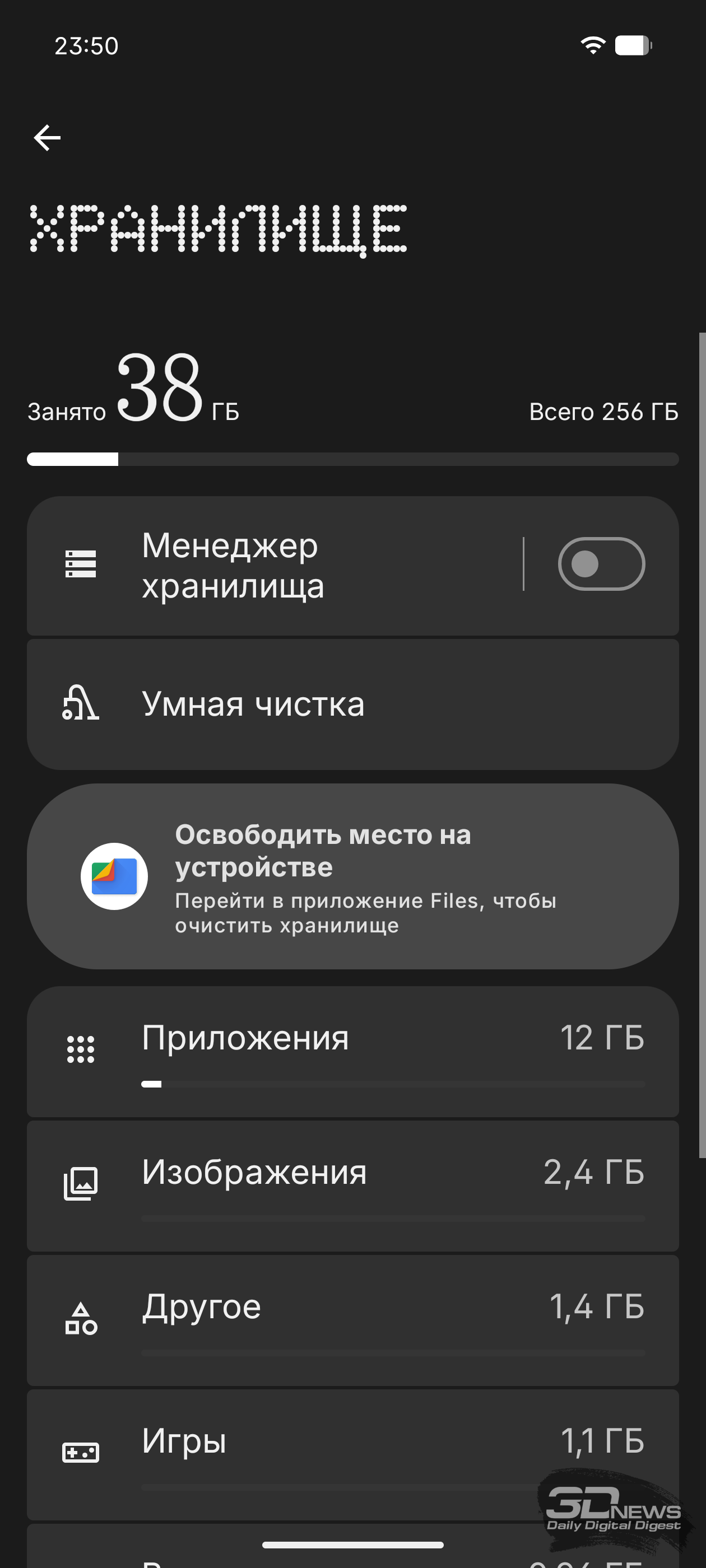
Task: View Изображения storage details
Action: click(x=352, y=1185)
